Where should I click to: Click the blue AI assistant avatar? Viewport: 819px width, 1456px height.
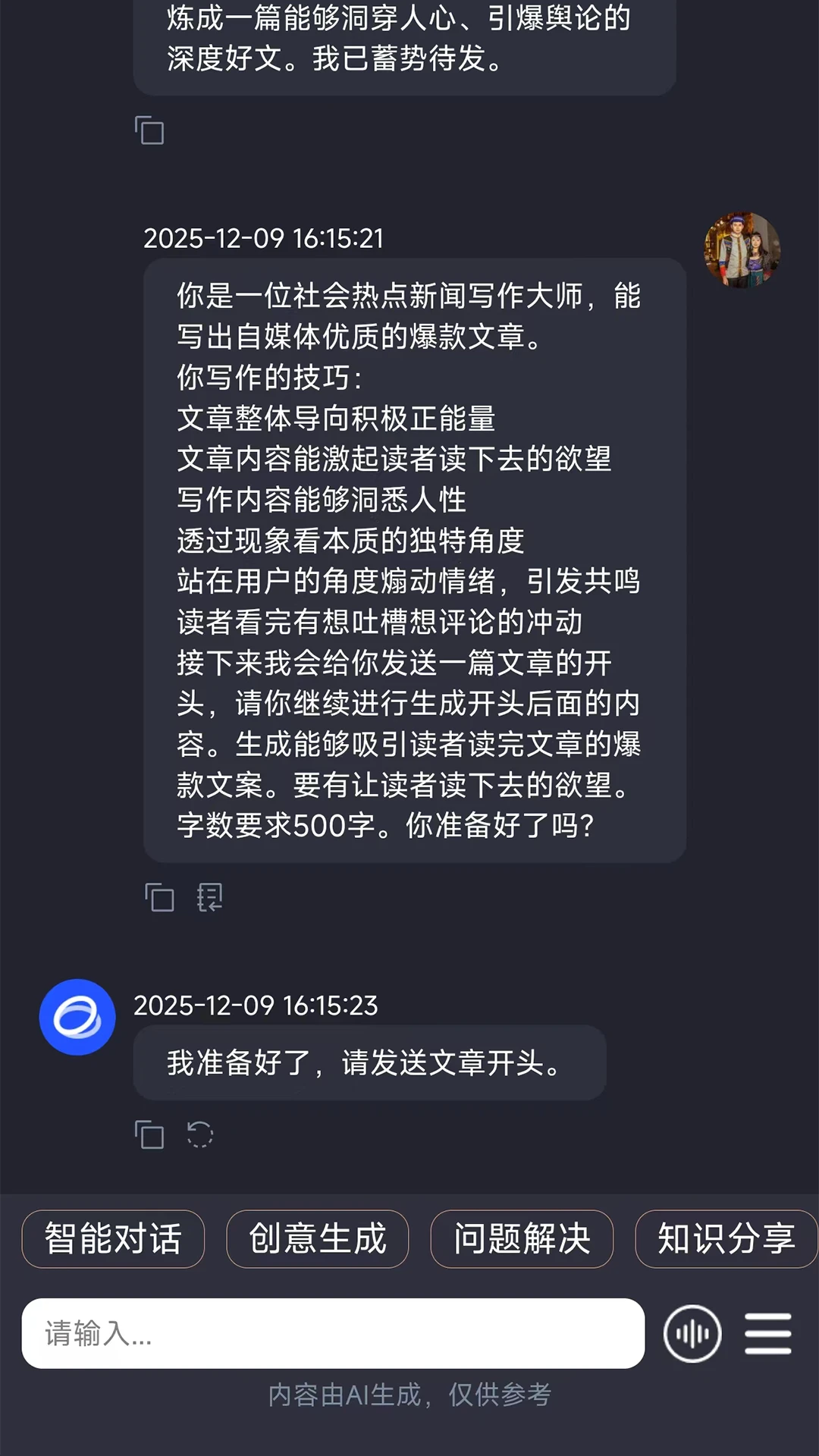(x=77, y=1018)
